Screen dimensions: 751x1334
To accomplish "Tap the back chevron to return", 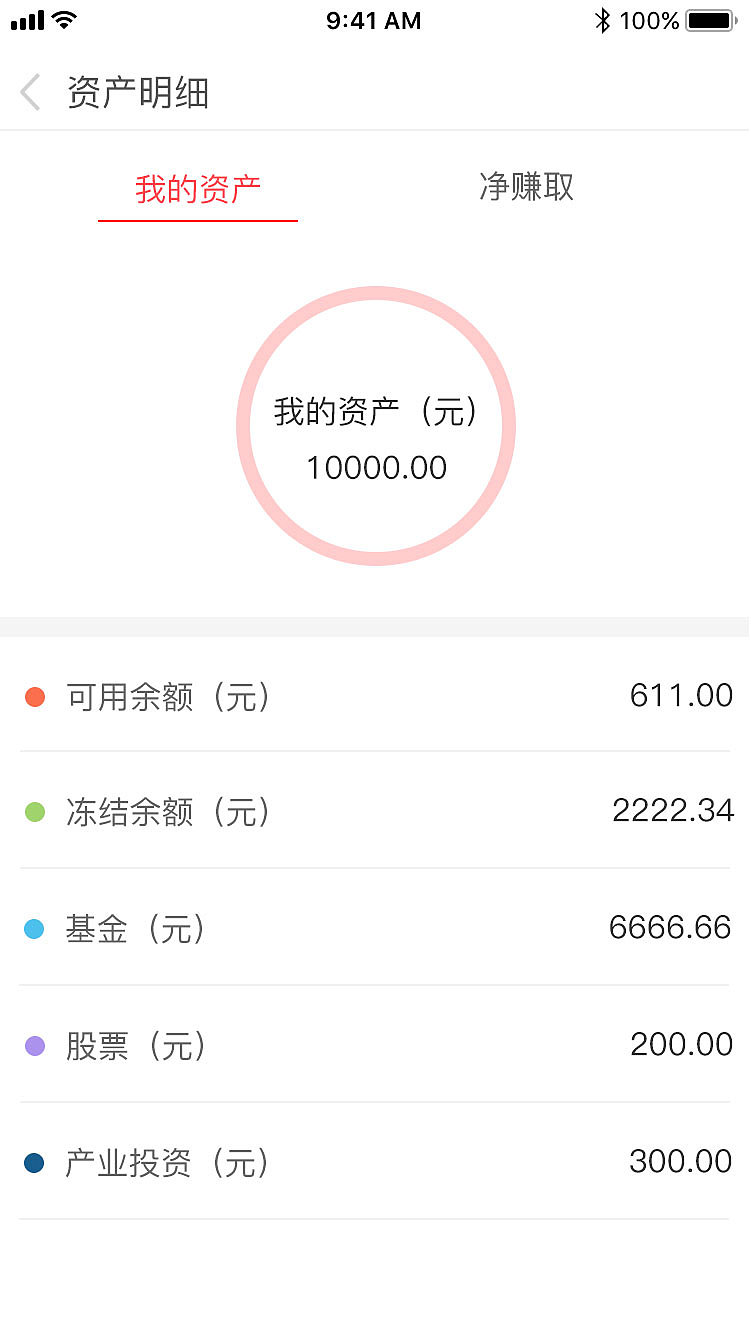I will coord(29,91).
